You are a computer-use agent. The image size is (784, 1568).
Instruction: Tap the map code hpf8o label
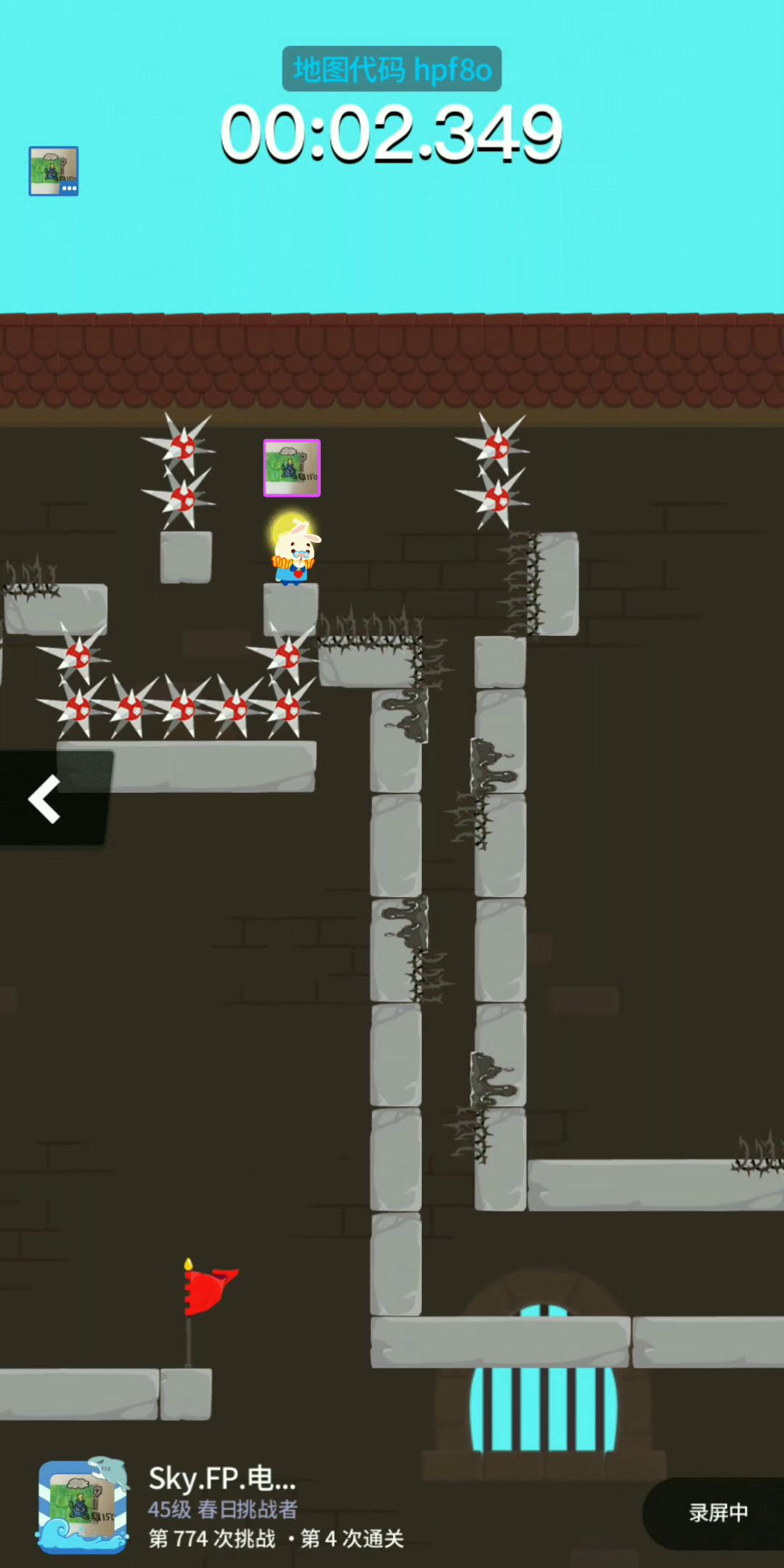coord(392,69)
